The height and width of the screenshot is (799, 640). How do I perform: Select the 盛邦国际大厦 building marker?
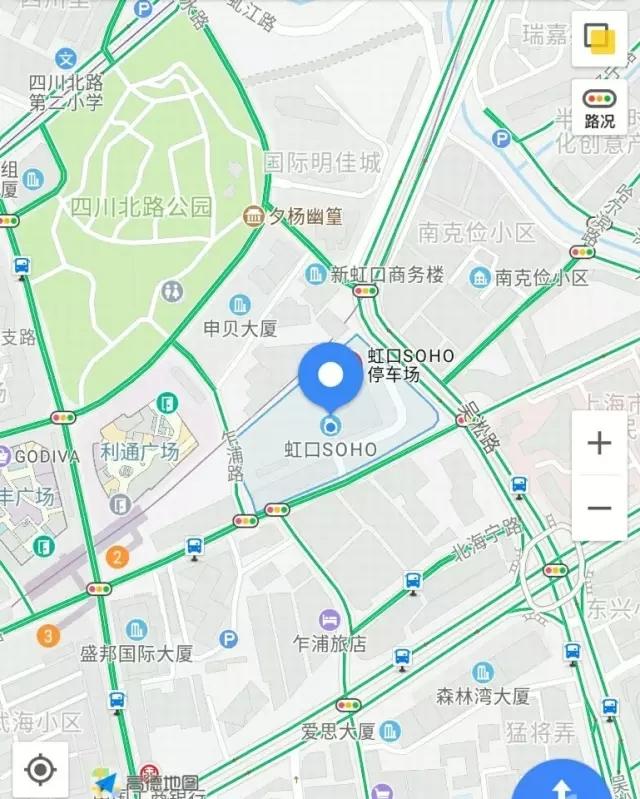pyautogui.click(x=137, y=630)
